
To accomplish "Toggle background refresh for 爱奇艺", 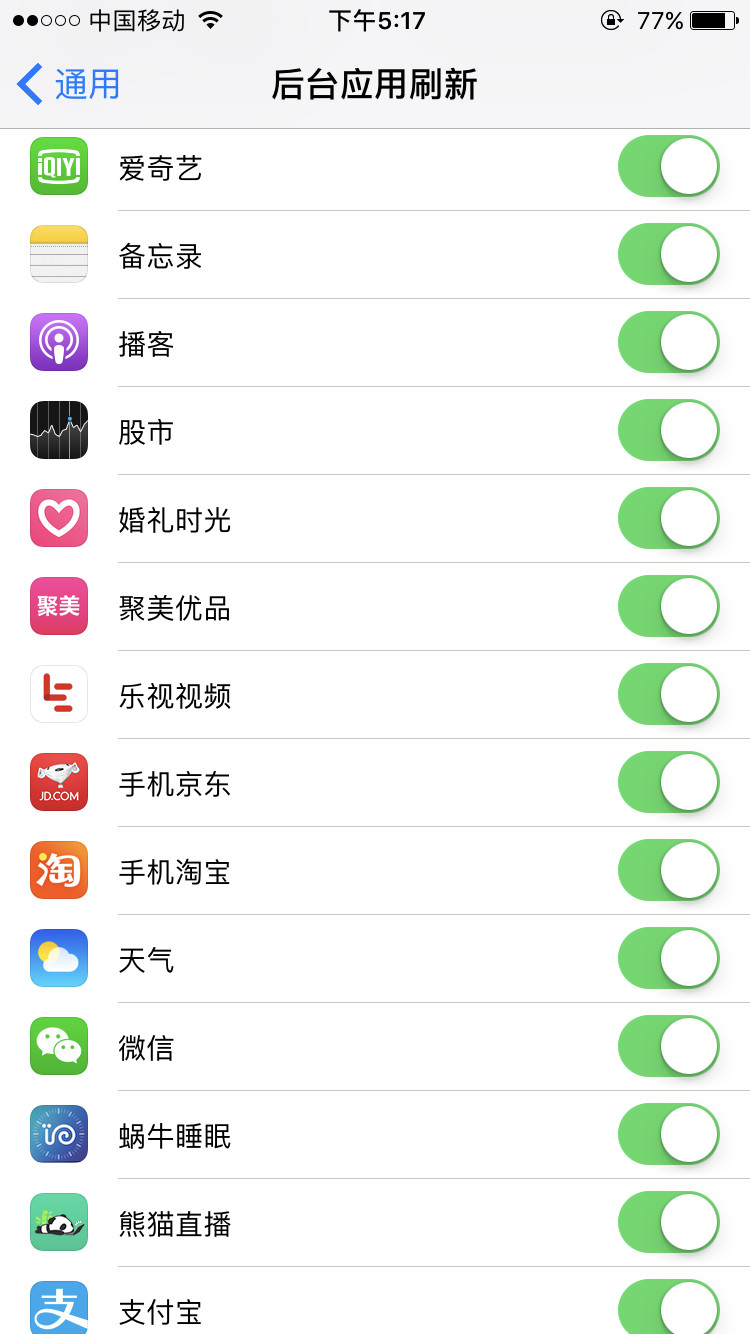I will click(x=669, y=166).
